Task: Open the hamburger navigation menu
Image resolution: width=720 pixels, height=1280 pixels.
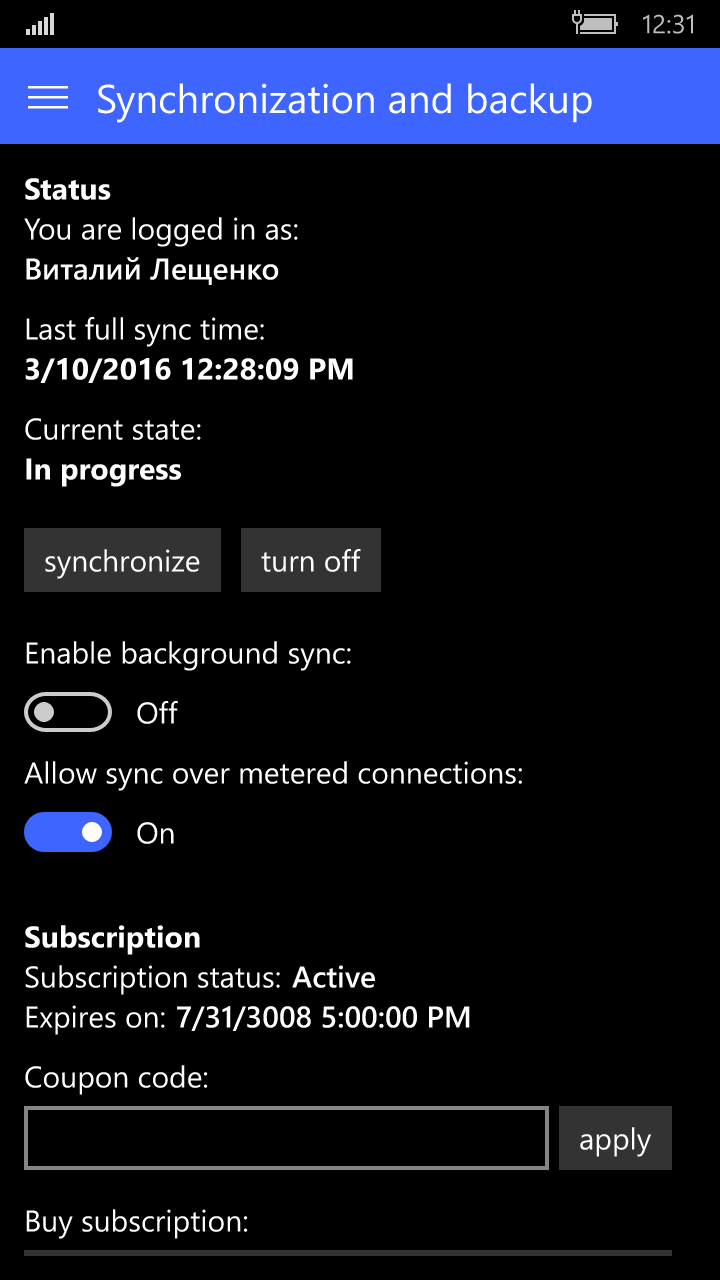Action: [x=48, y=97]
